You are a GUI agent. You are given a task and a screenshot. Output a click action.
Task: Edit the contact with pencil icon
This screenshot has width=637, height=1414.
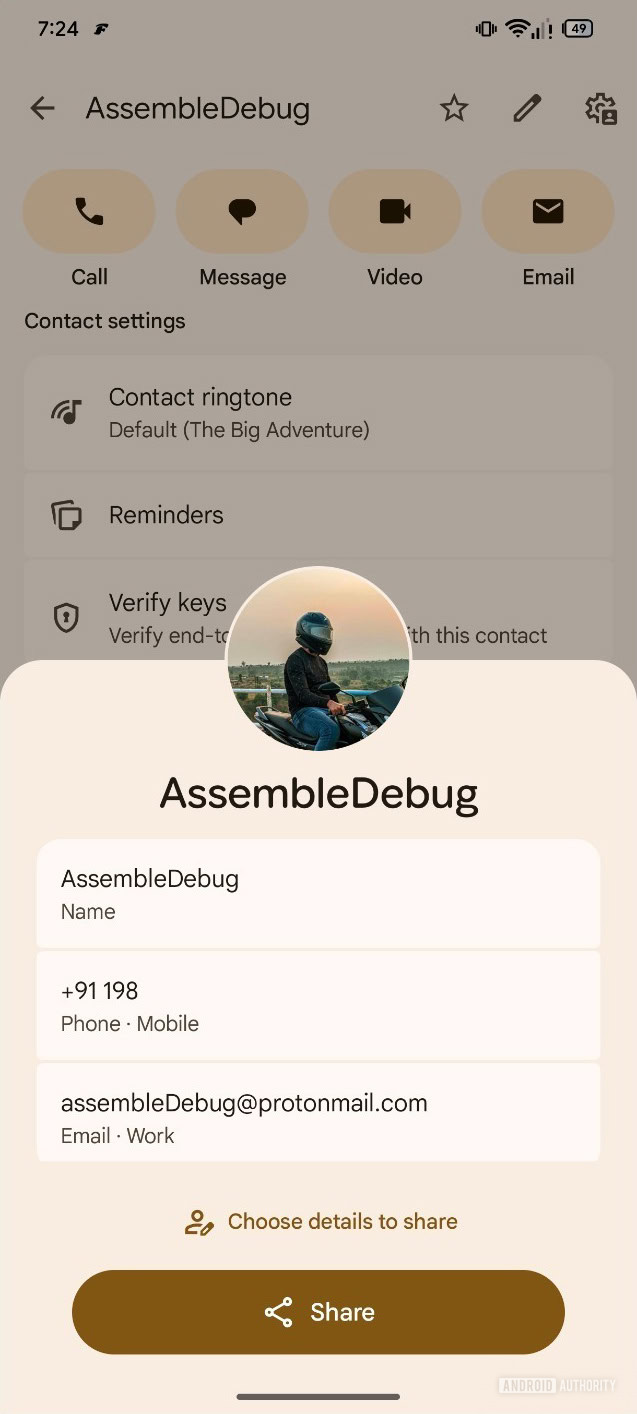527,108
